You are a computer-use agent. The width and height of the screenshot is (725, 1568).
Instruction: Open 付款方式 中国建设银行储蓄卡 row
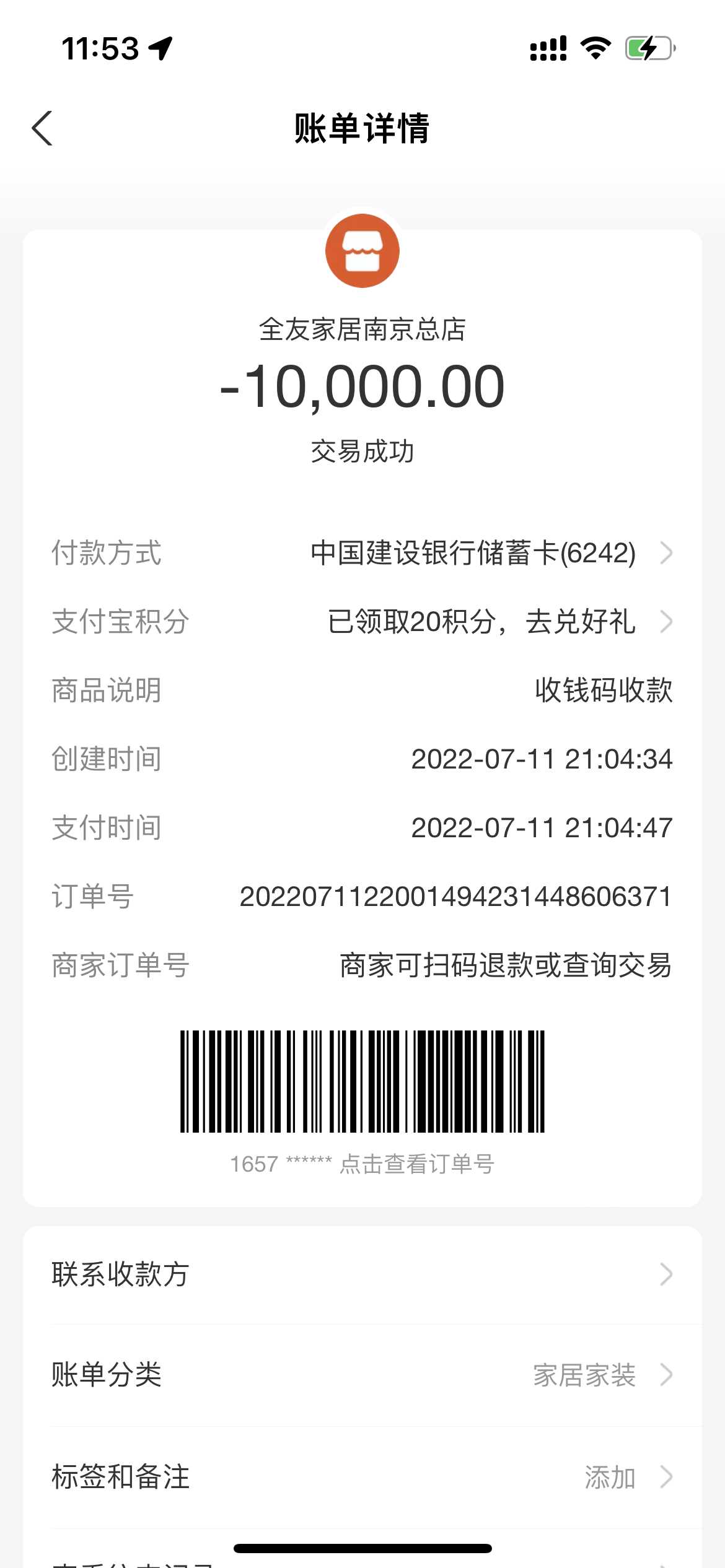(x=473, y=553)
